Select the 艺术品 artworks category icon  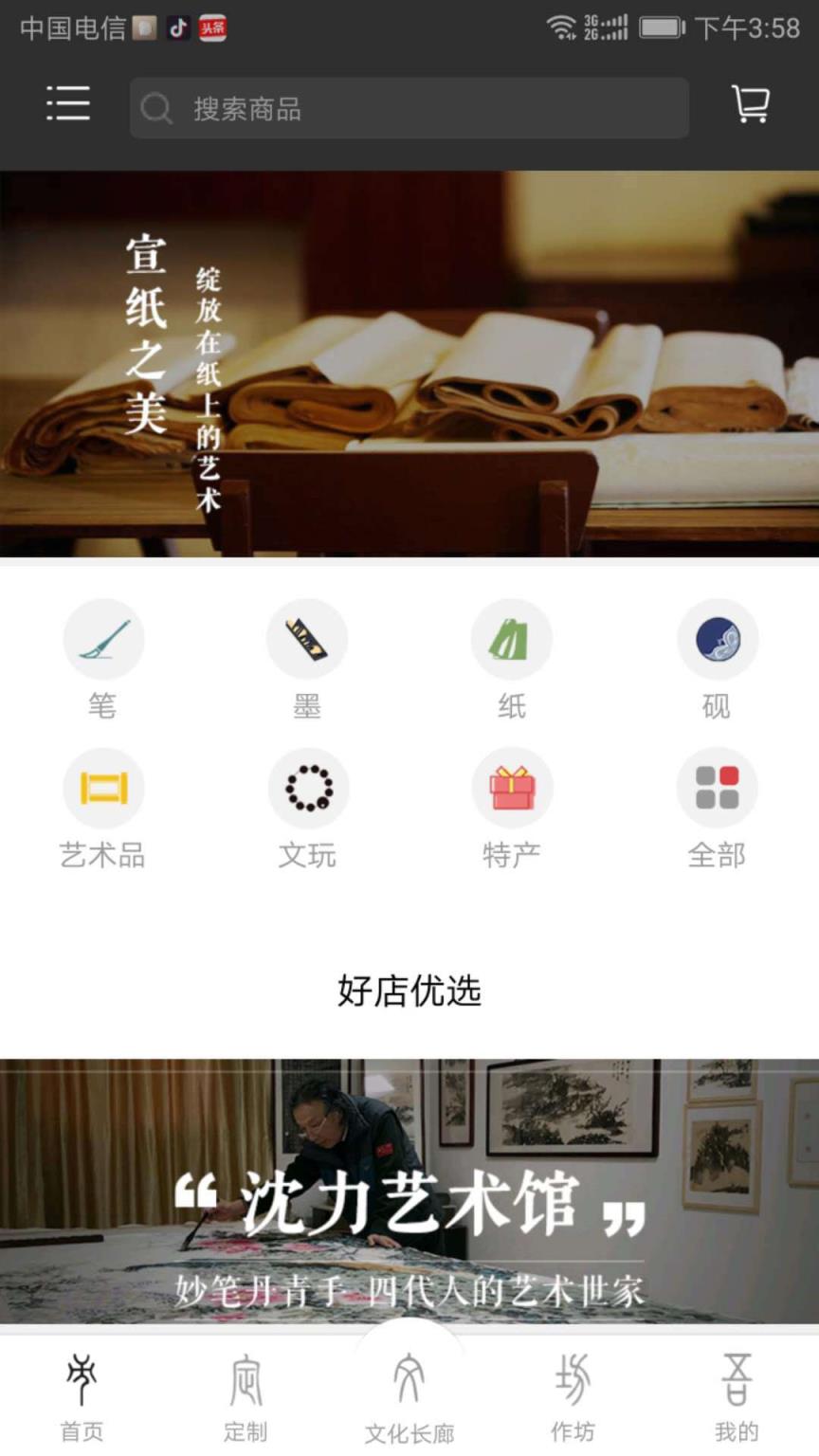pos(102,787)
